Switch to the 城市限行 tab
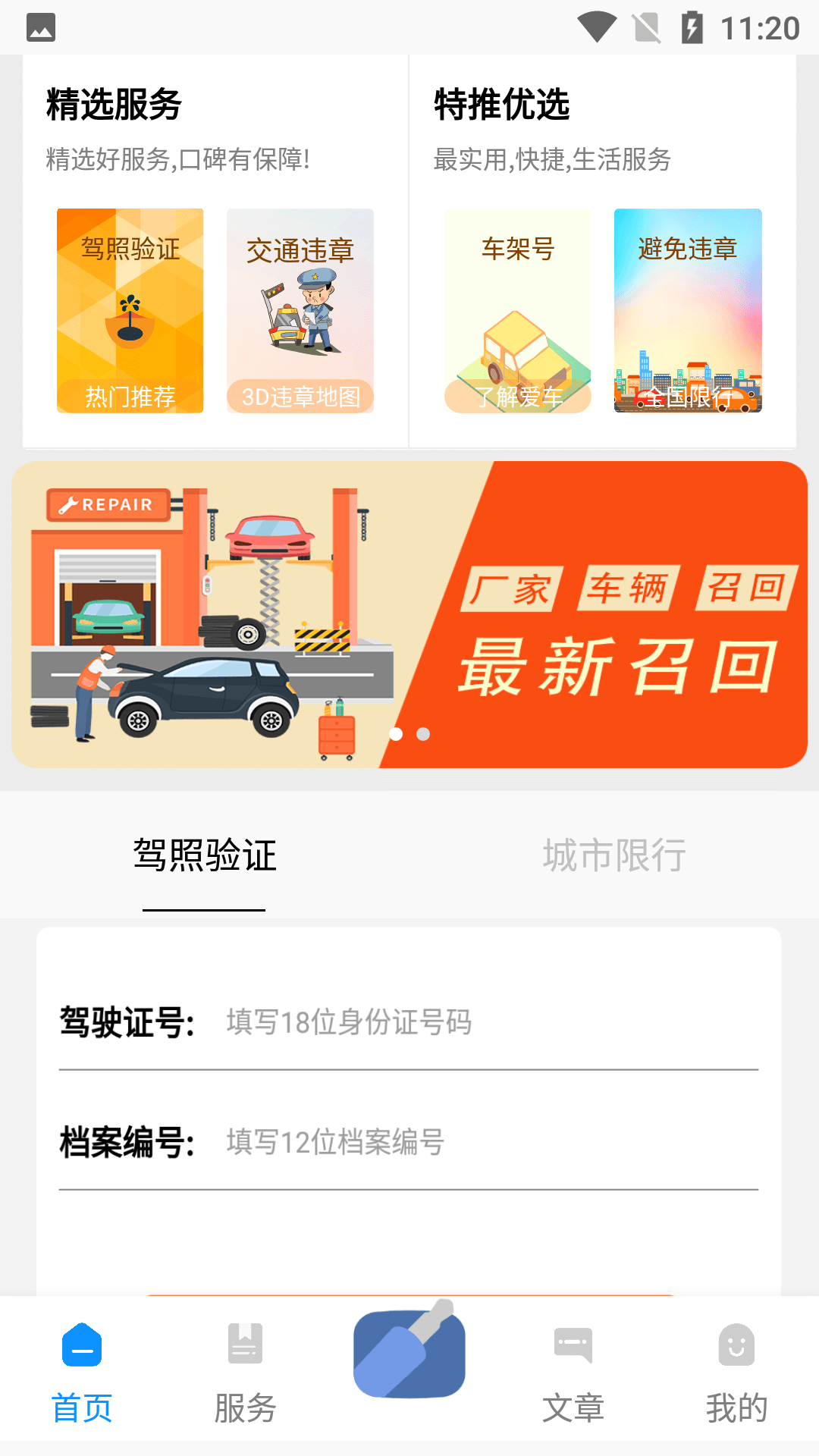The width and height of the screenshot is (819, 1456). 614,855
